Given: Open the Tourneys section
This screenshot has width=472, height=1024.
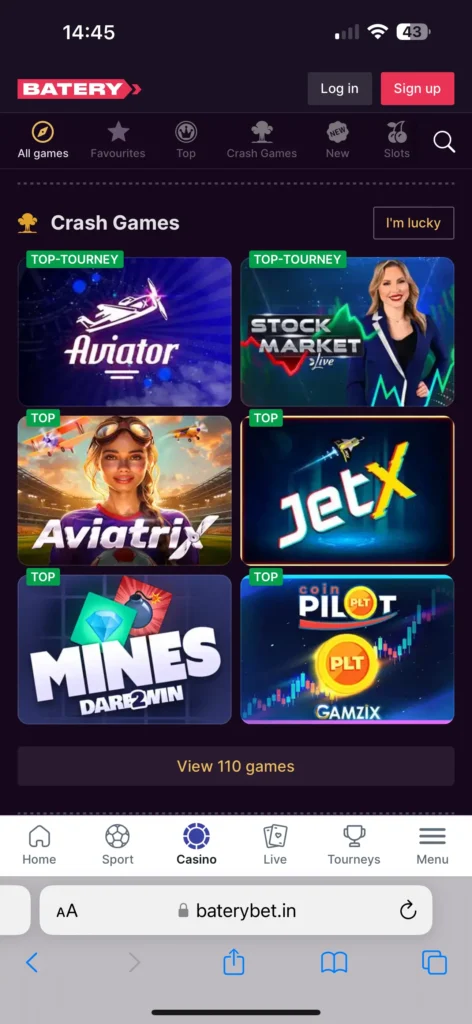Looking at the screenshot, I should pyautogui.click(x=354, y=844).
